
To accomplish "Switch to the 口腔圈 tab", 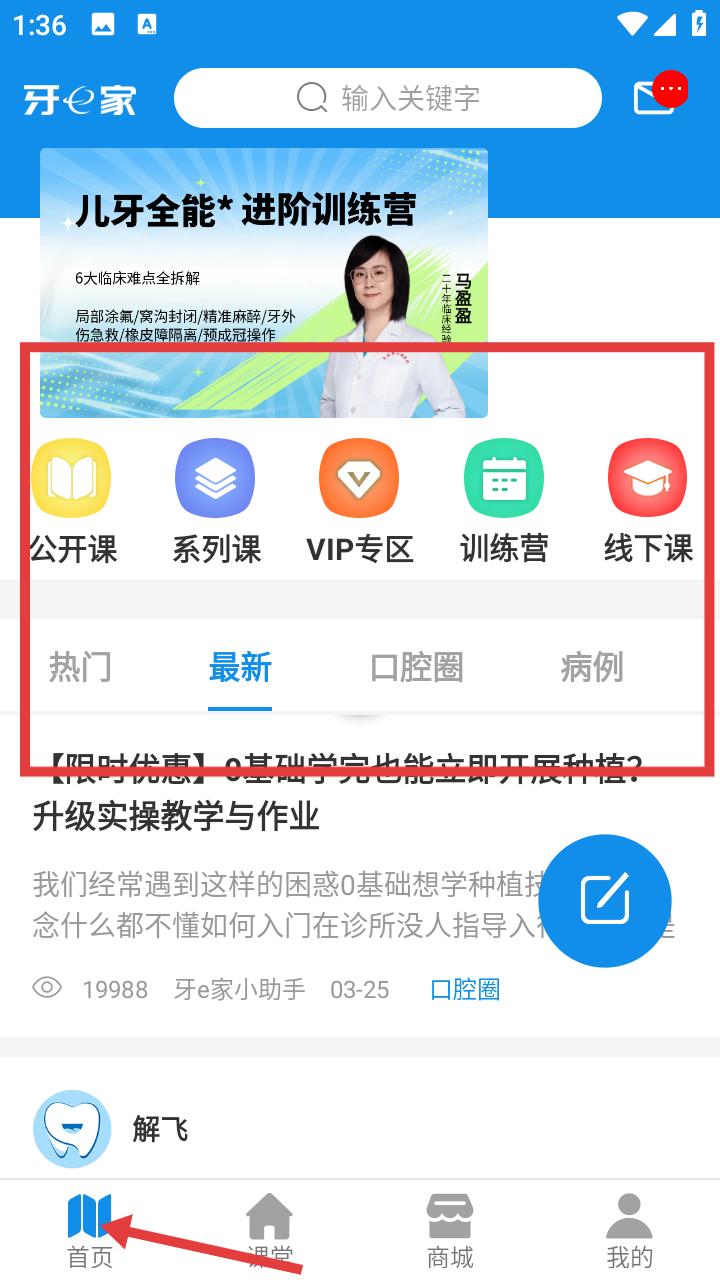I will point(416,667).
